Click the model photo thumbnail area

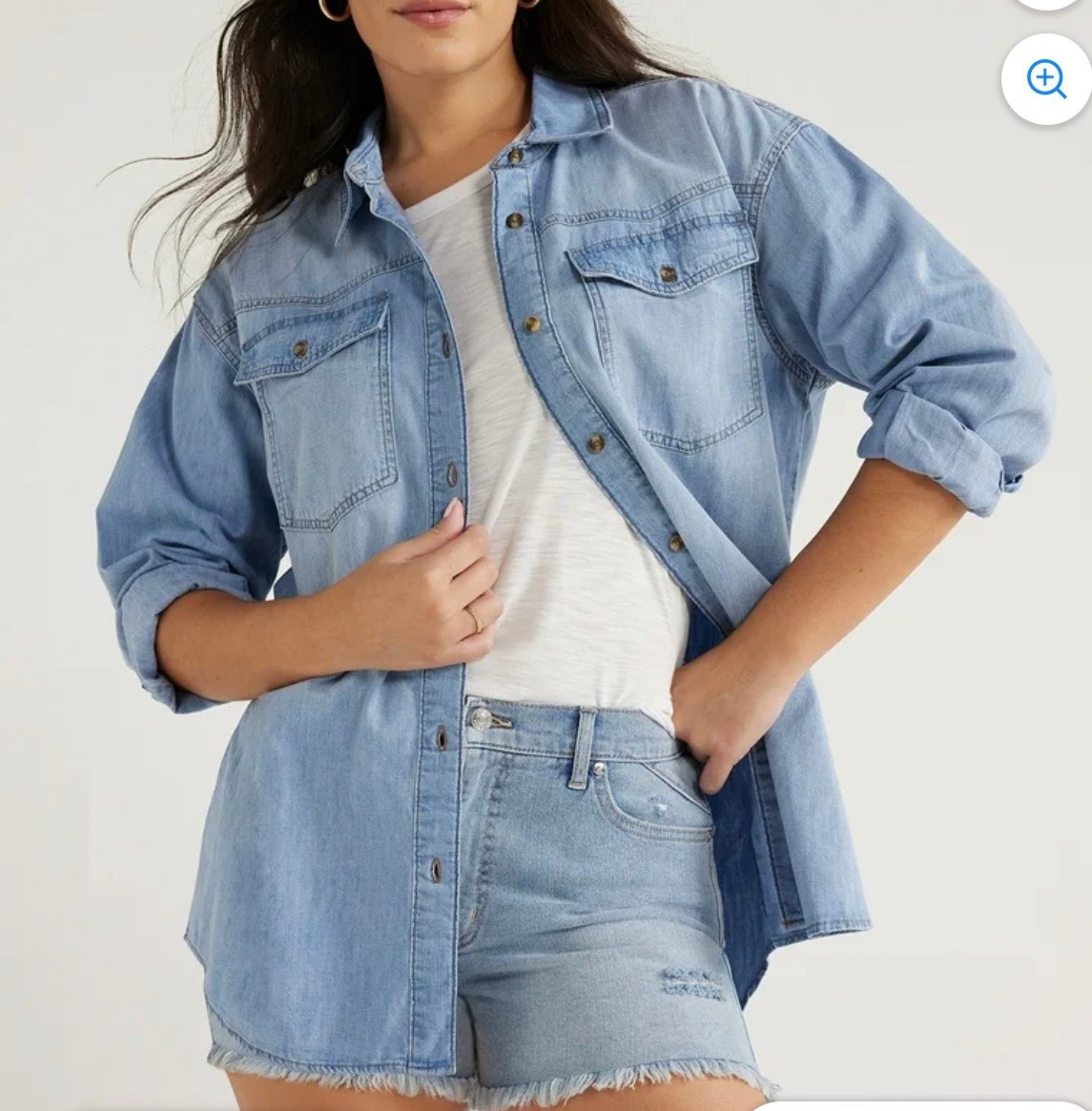544,553
